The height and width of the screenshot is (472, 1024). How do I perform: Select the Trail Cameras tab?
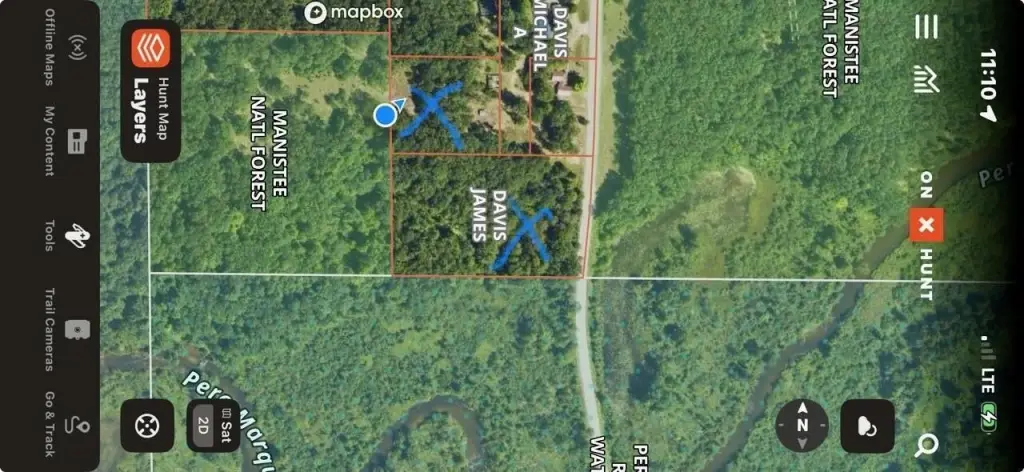click(x=63, y=329)
